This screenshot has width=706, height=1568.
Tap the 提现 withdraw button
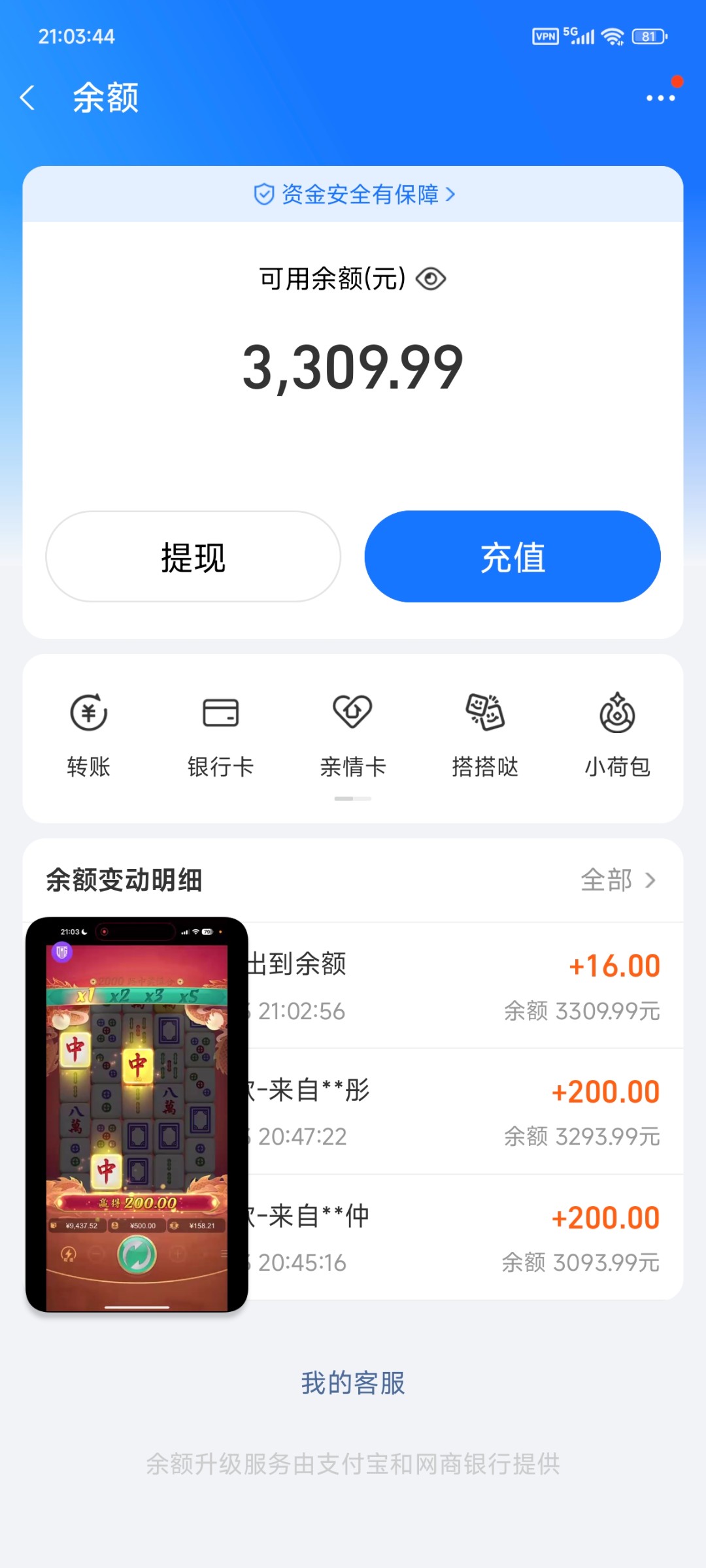point(193,557)
